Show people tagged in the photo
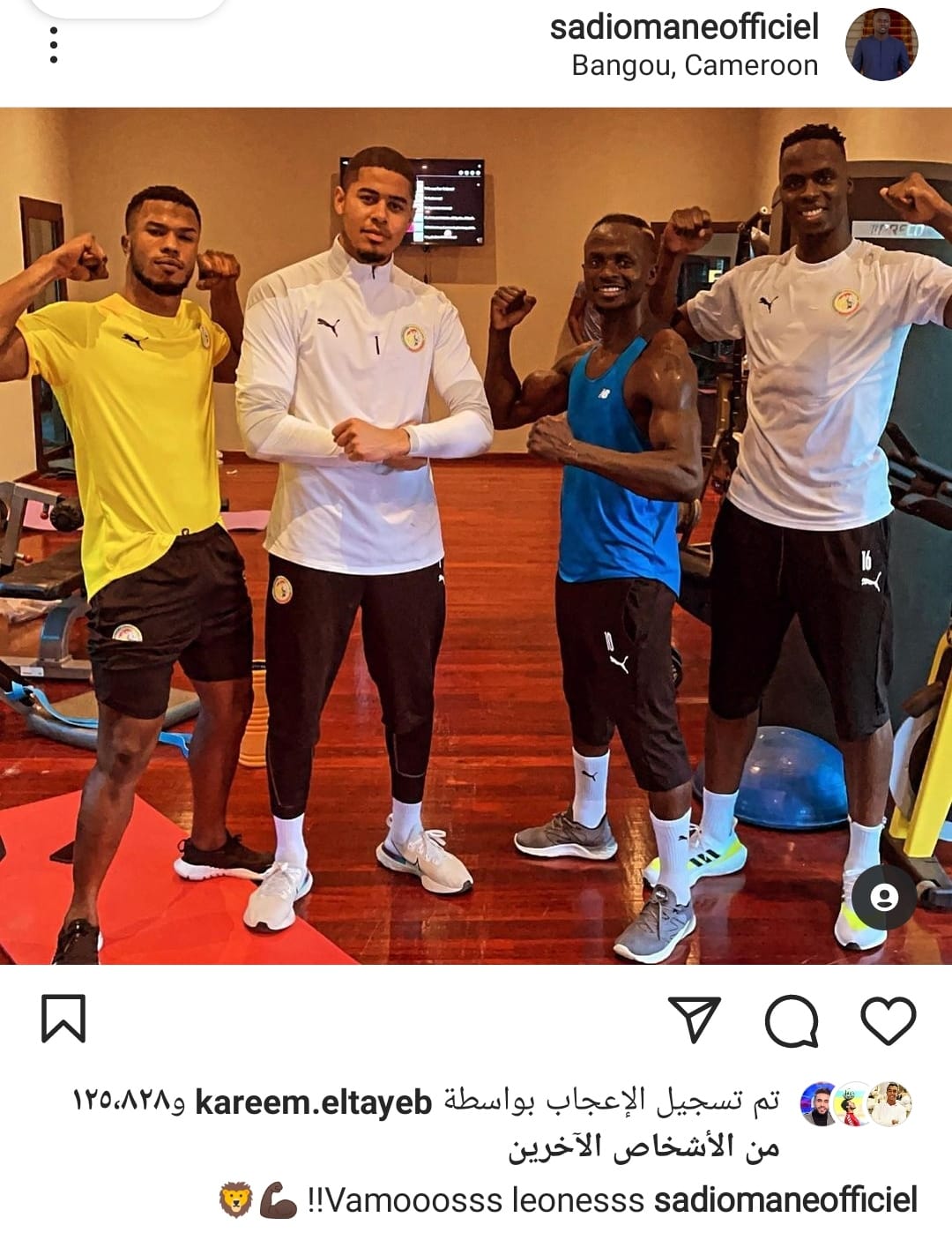 [x=883, y=897]
